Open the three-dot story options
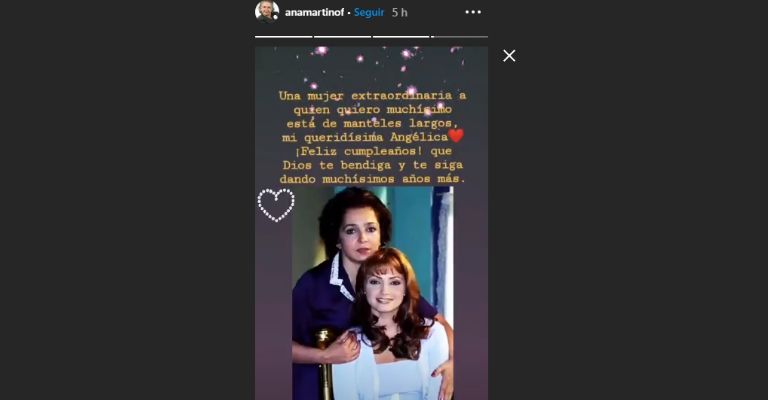The height and width of the screenshot is (400, 768). [x=473, y=12]
